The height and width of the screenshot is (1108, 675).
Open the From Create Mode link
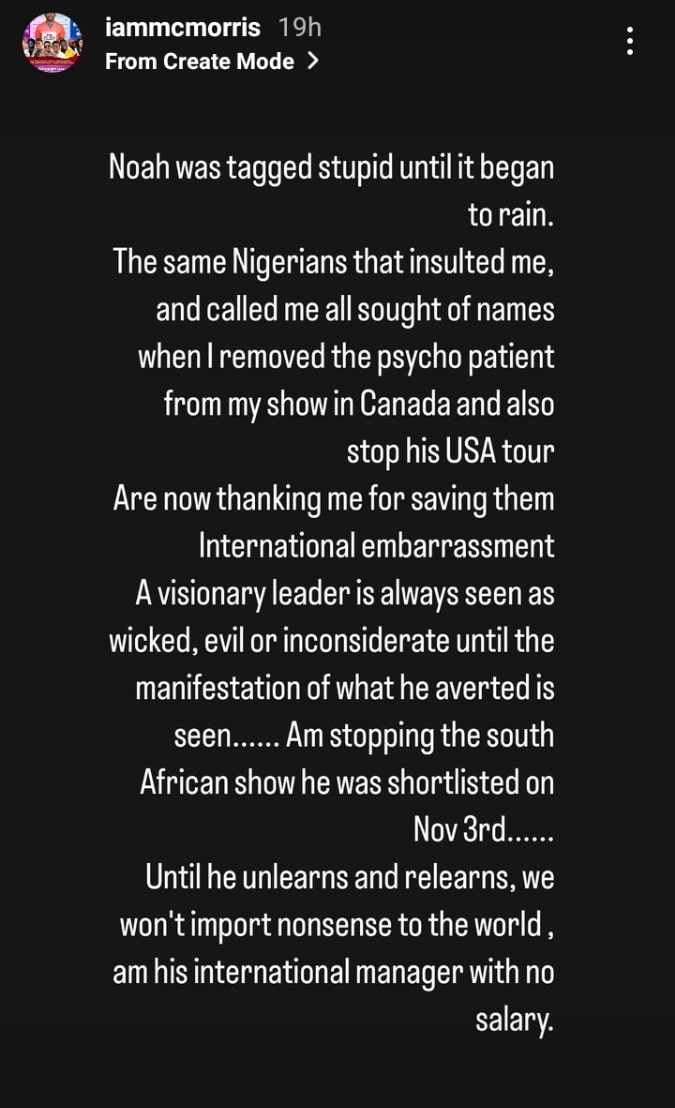pyautogui.click(x=211, y=61)
